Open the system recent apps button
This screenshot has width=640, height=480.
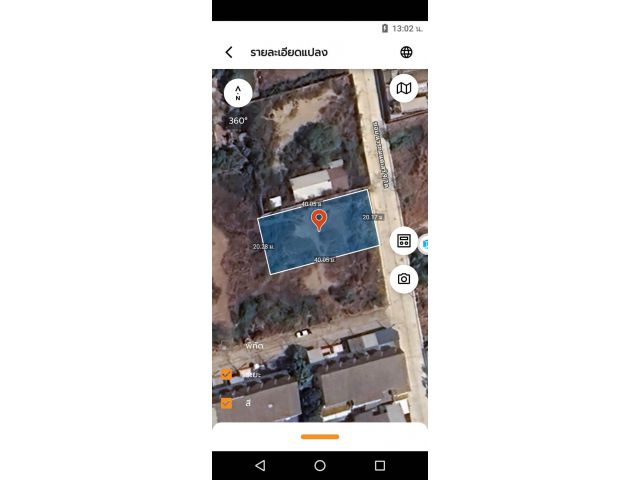pyautogui.click(x=380, y=466)
